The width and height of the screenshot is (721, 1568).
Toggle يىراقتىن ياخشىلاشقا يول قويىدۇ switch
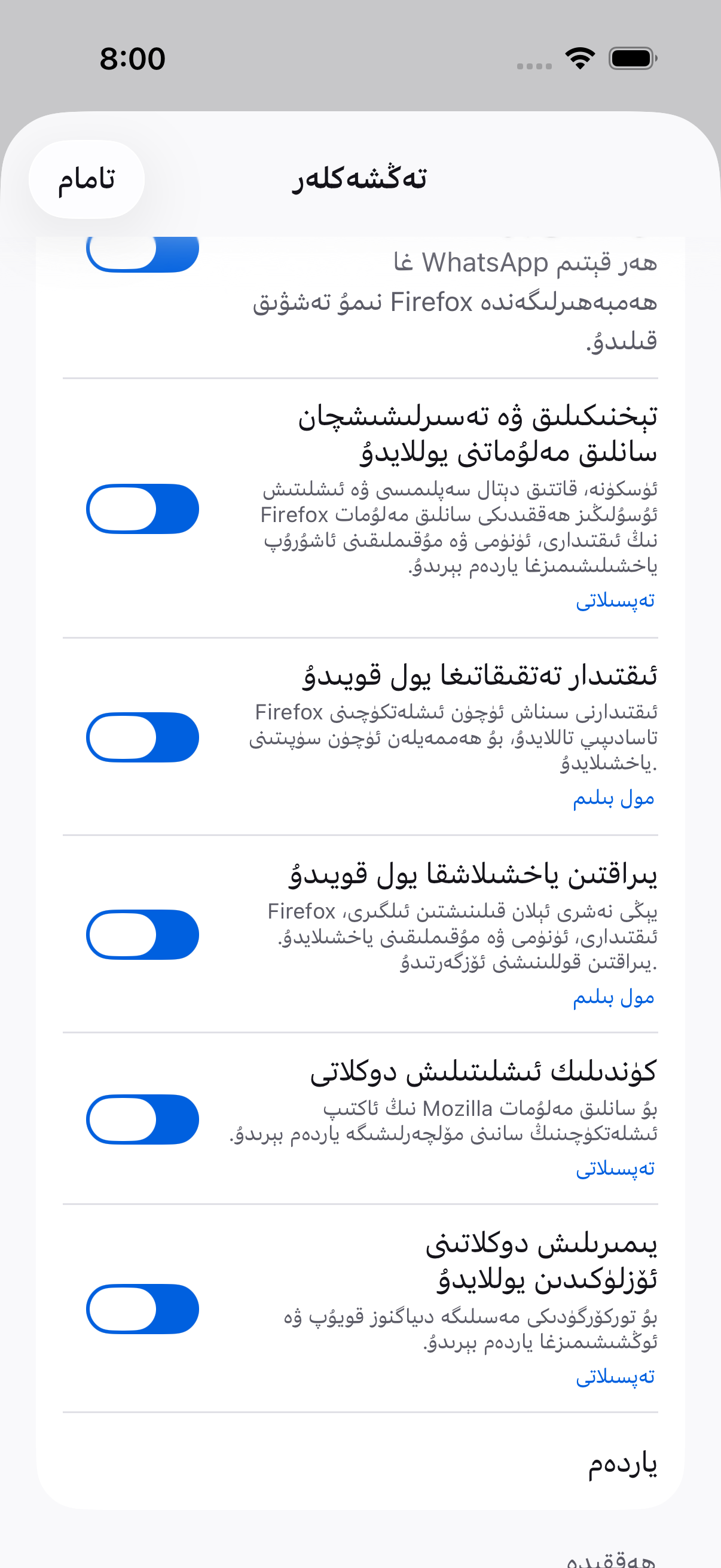[142, 934]
